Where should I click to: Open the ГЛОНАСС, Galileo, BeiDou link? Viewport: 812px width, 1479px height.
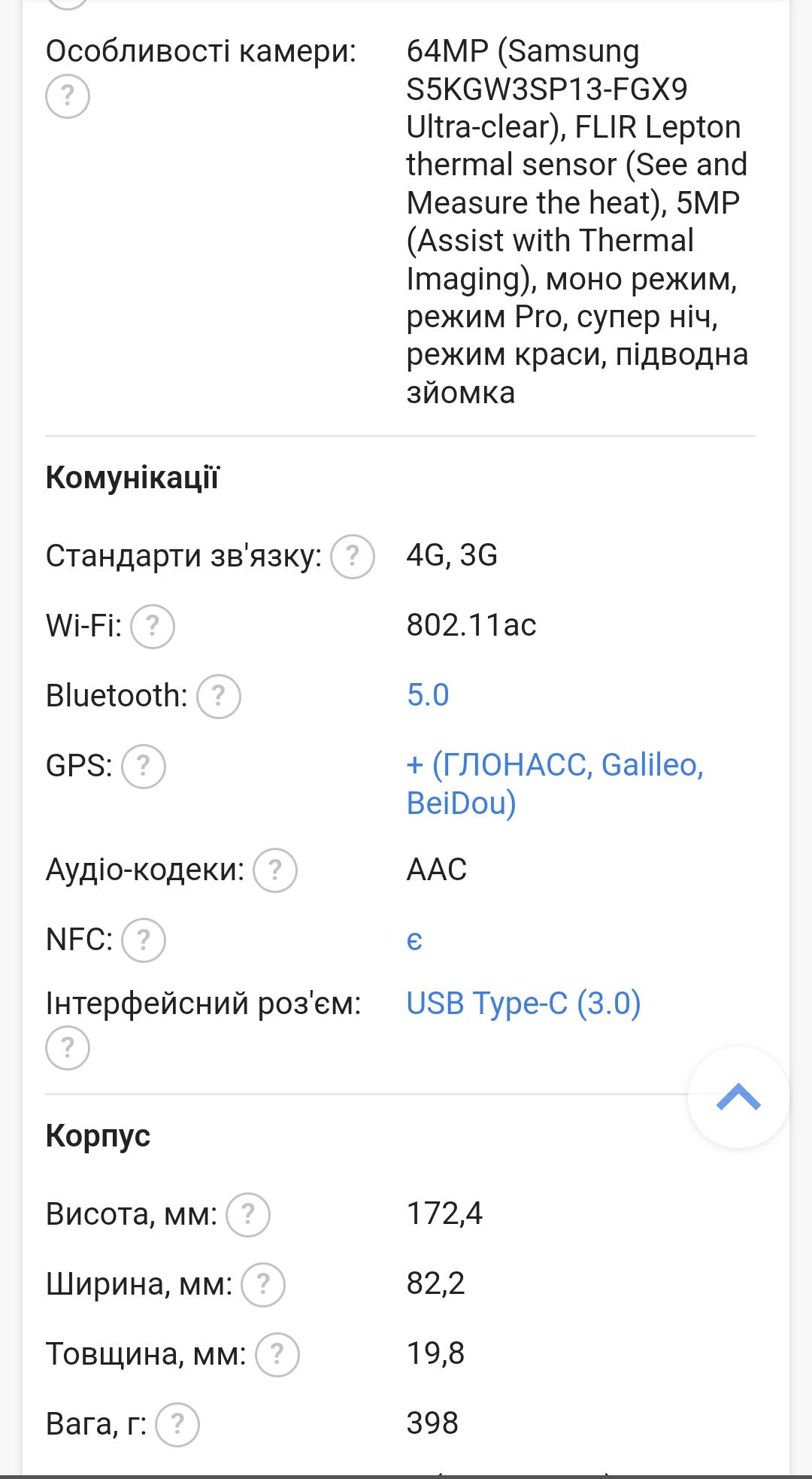coord(555,784)
